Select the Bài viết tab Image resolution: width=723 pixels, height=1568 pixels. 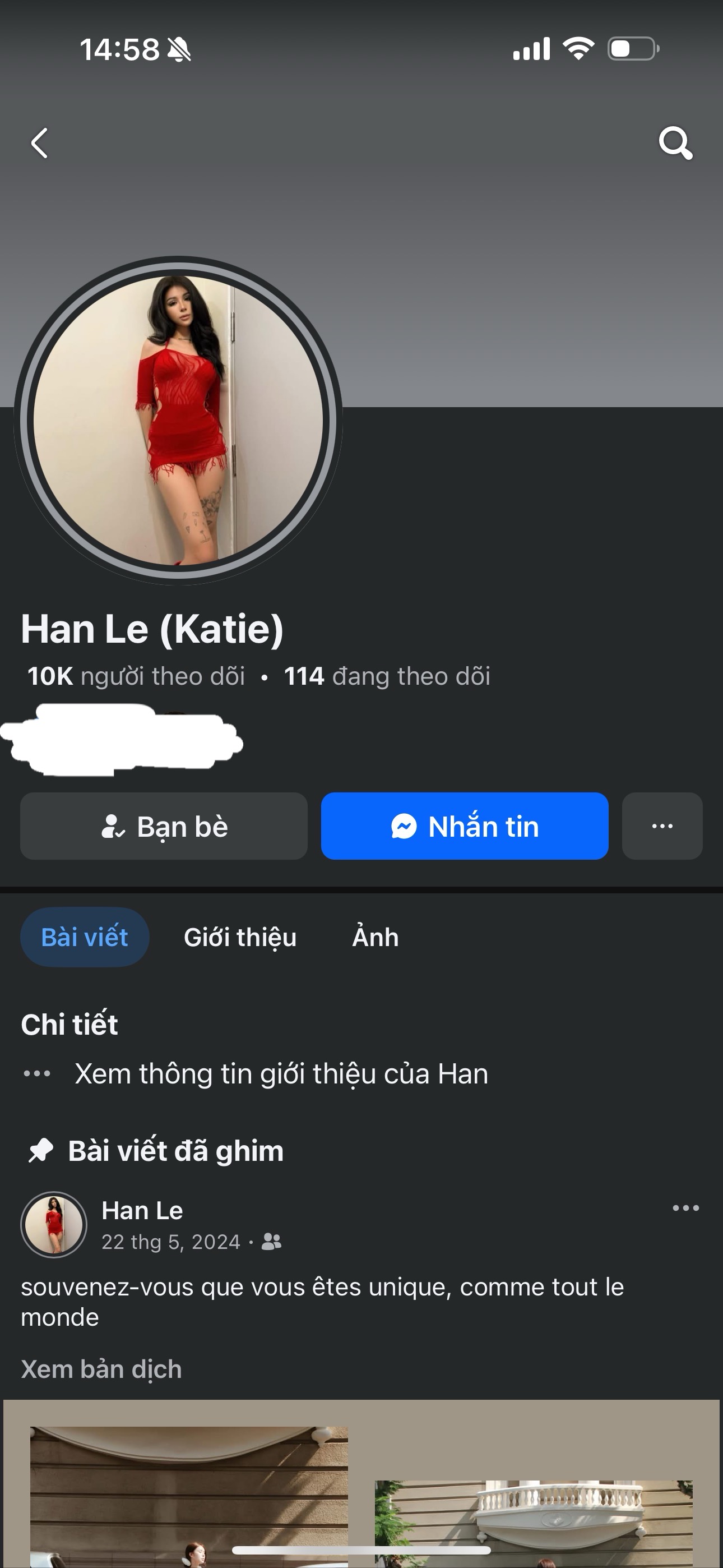click(85, 937)
